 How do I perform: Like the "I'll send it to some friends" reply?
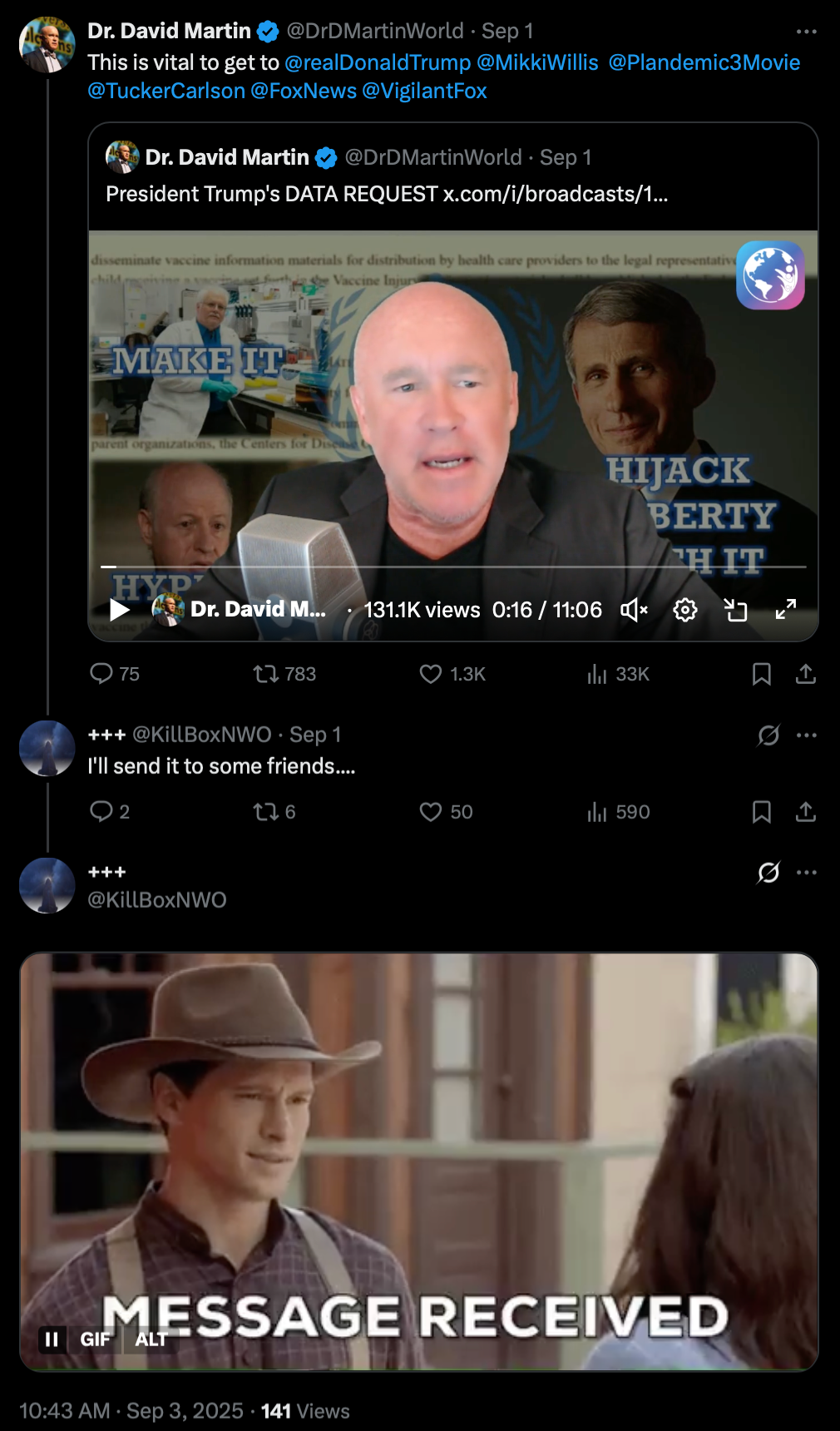pyautogui.click(x=431, y=812)
